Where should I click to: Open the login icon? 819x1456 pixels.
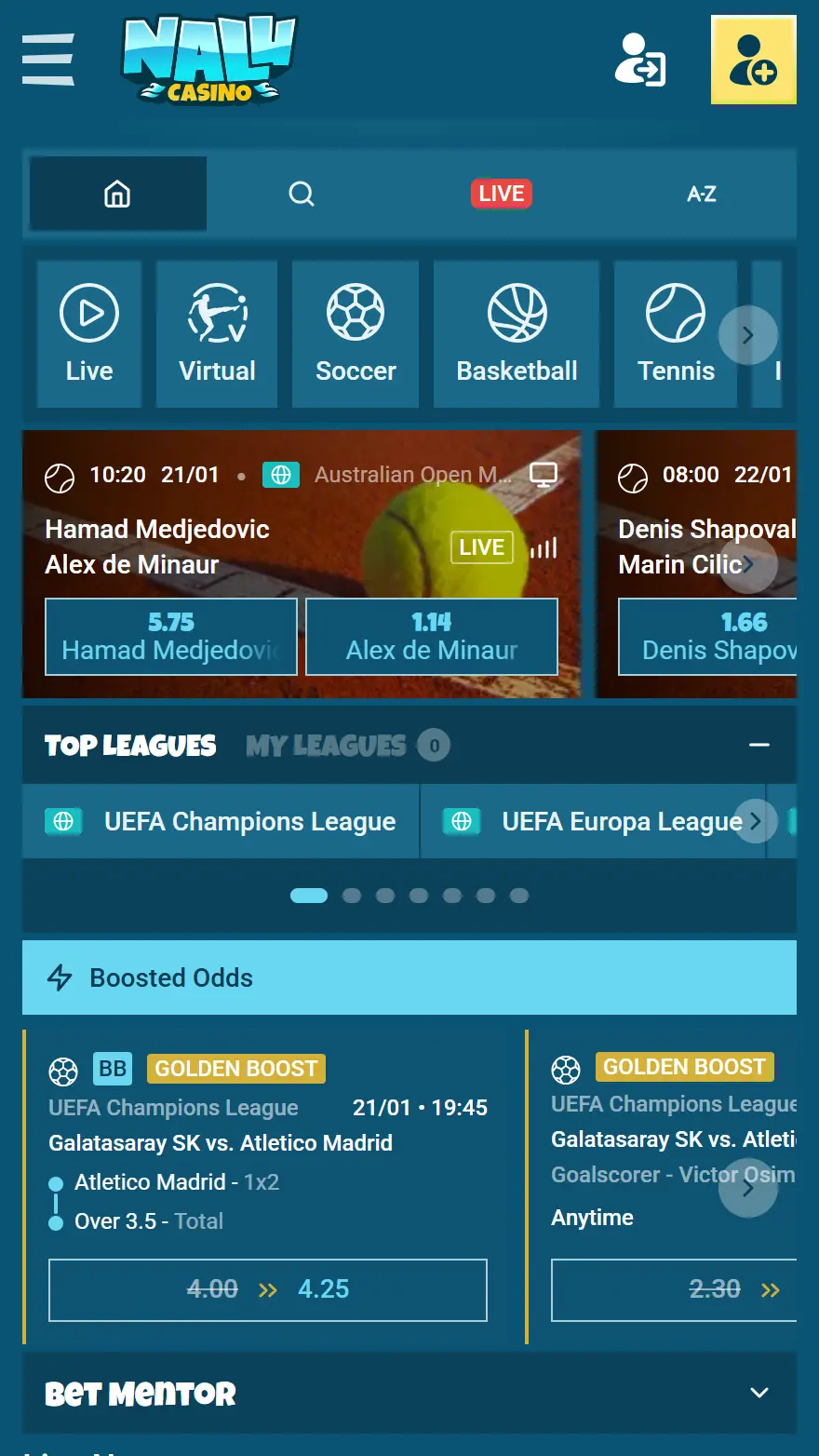click(640, 60)
